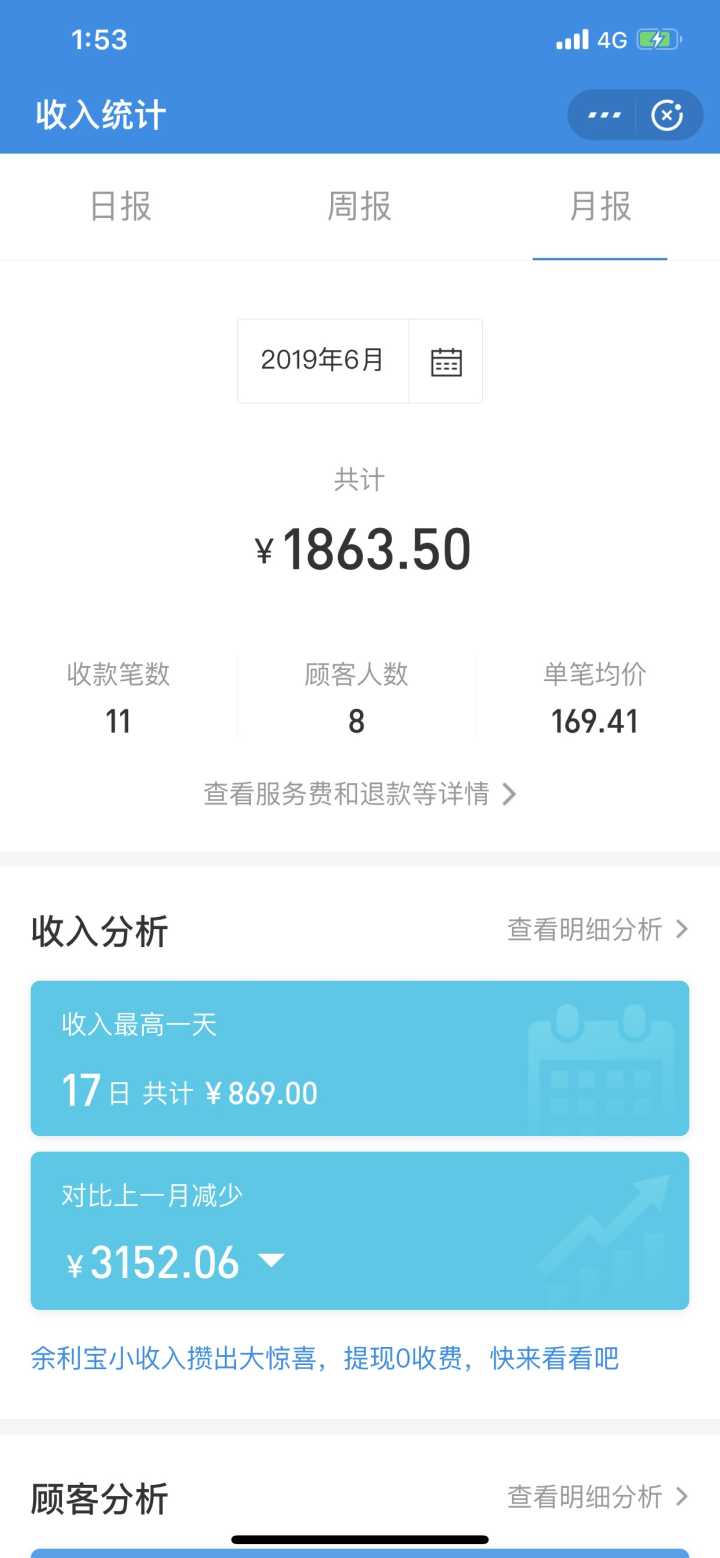Open 查看明细分析 for 顾客分析
The width and height of the screenshot is (720, 1558).
(x=597, y=1496)
